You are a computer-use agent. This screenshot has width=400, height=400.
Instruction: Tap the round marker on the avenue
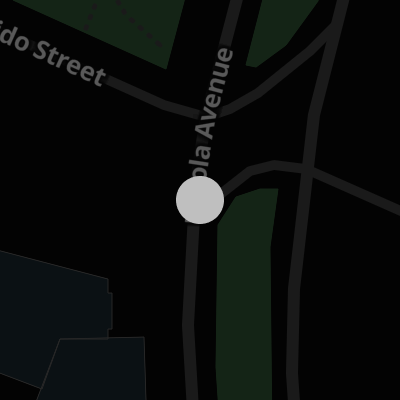coord(200,200)
